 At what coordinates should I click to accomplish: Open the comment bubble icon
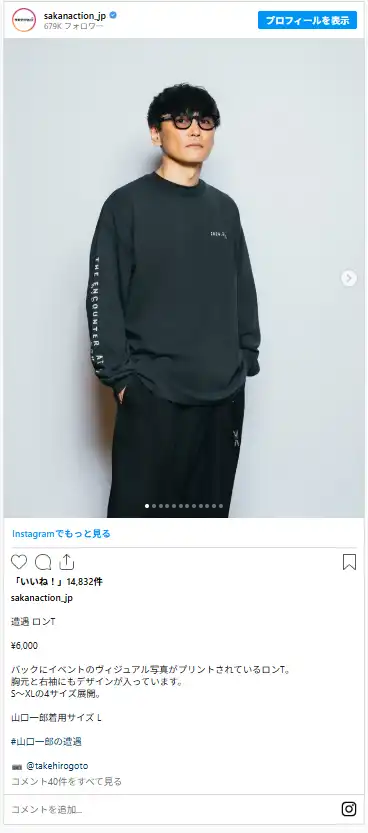tap(43, 562)
